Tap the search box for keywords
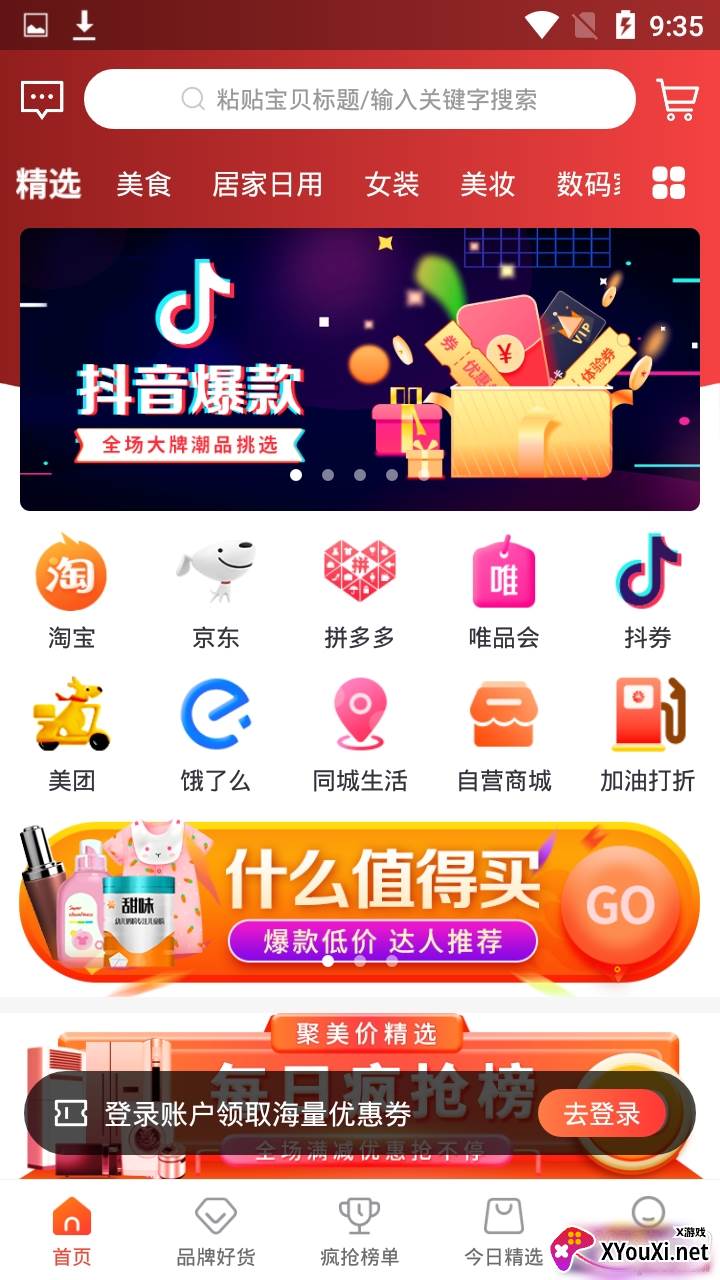720x1280 pixels. pos(360,99)
